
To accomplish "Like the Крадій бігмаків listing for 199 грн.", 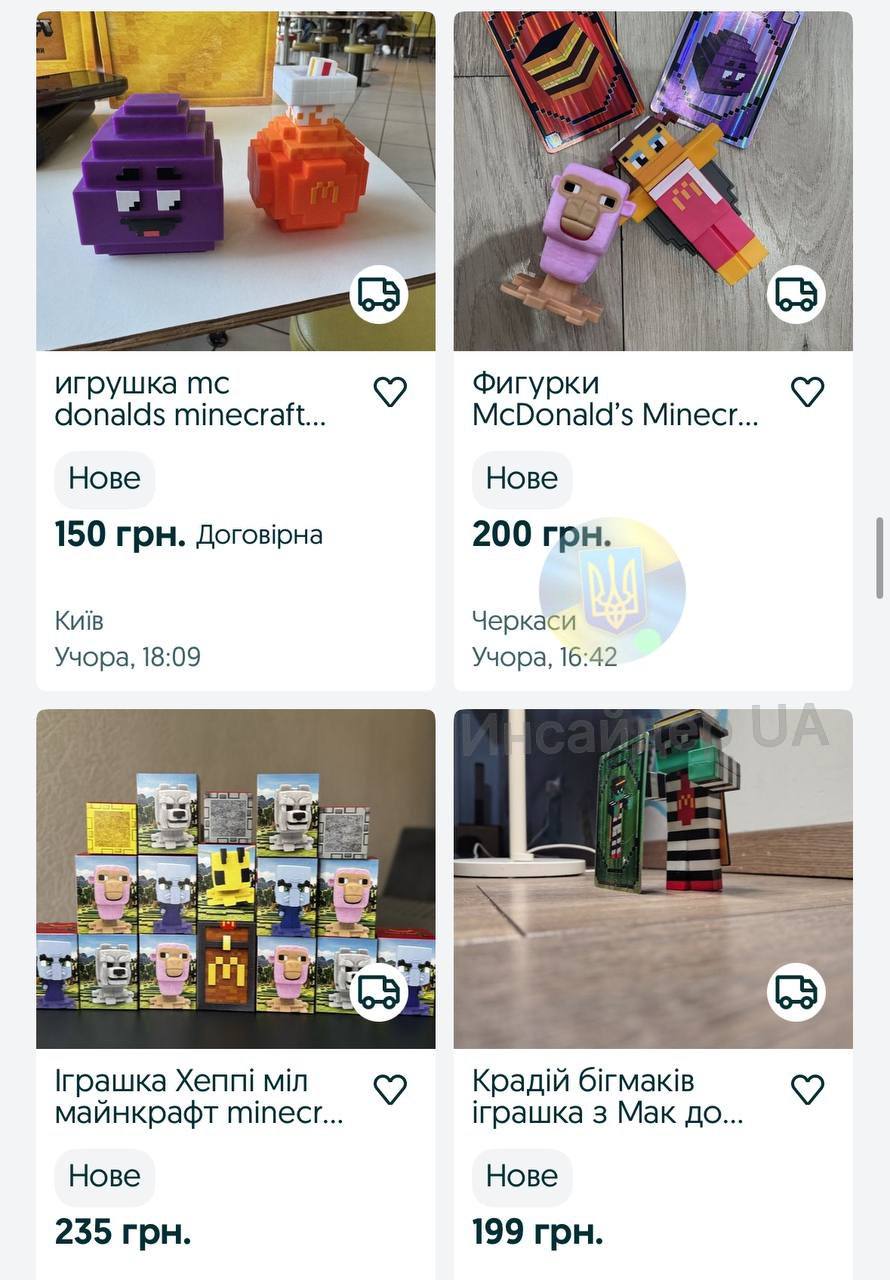I will click(807, 1089).
